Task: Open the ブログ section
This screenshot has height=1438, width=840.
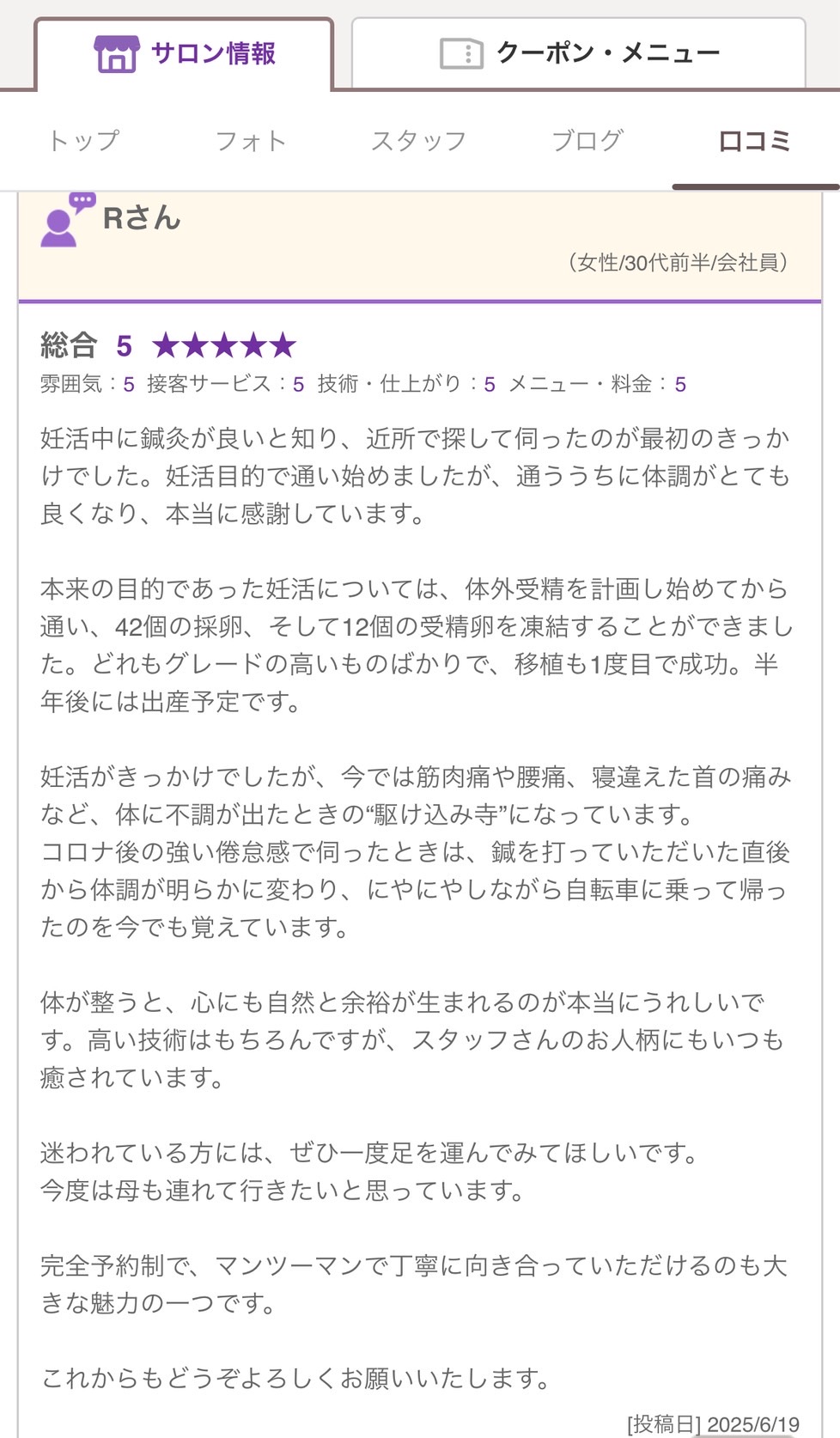Action: 587,141
